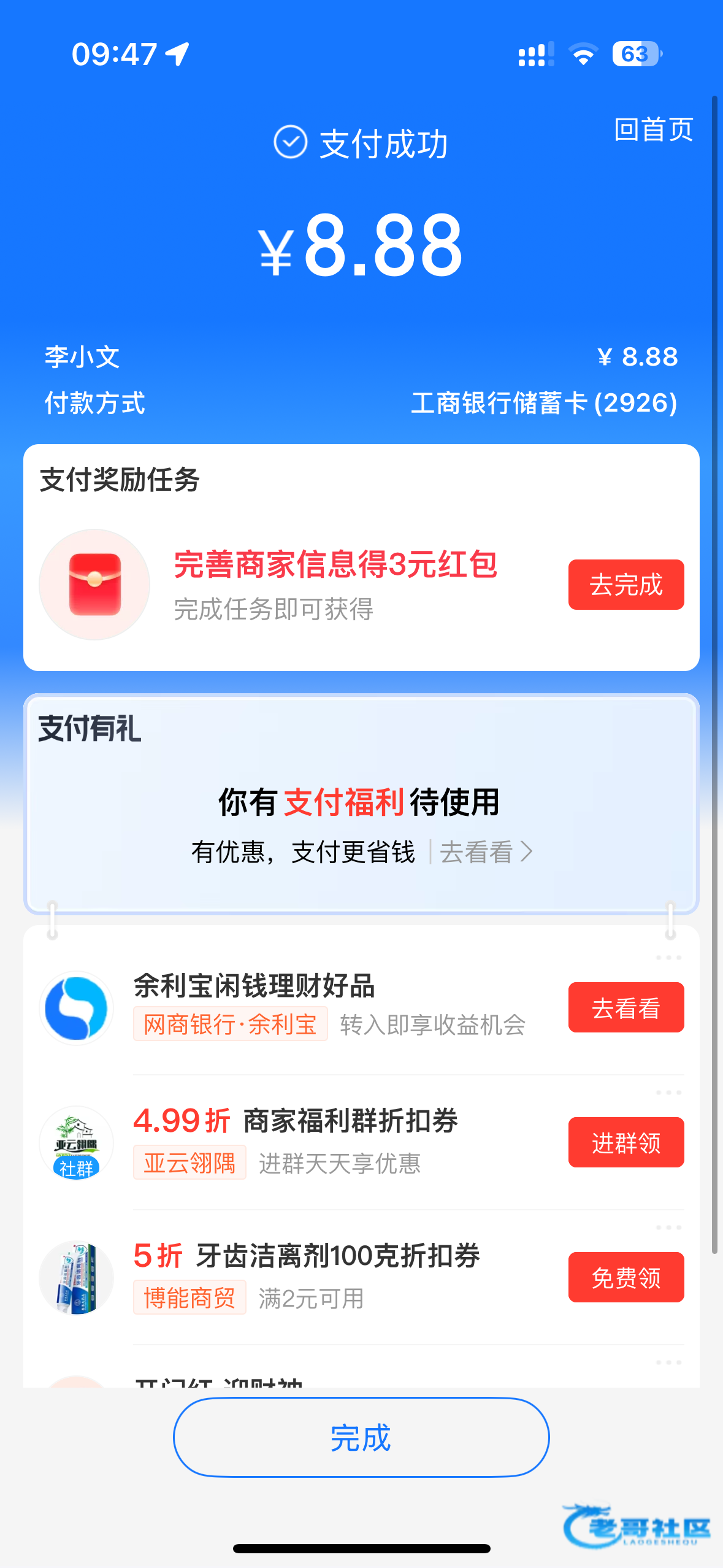Tap 去完成 for the 3元红包 task

point(625,585)
